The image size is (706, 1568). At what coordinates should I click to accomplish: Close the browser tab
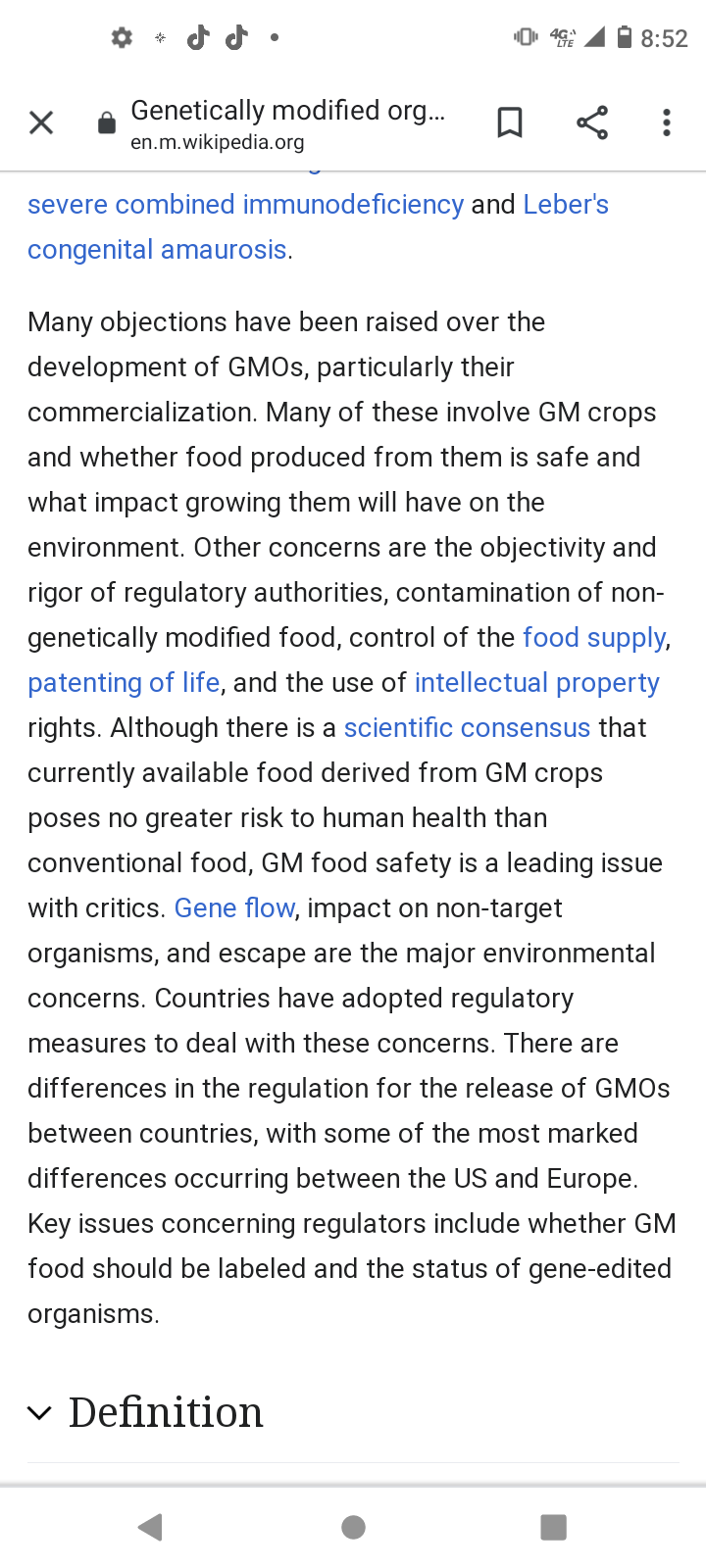click(x=41, y=122)
